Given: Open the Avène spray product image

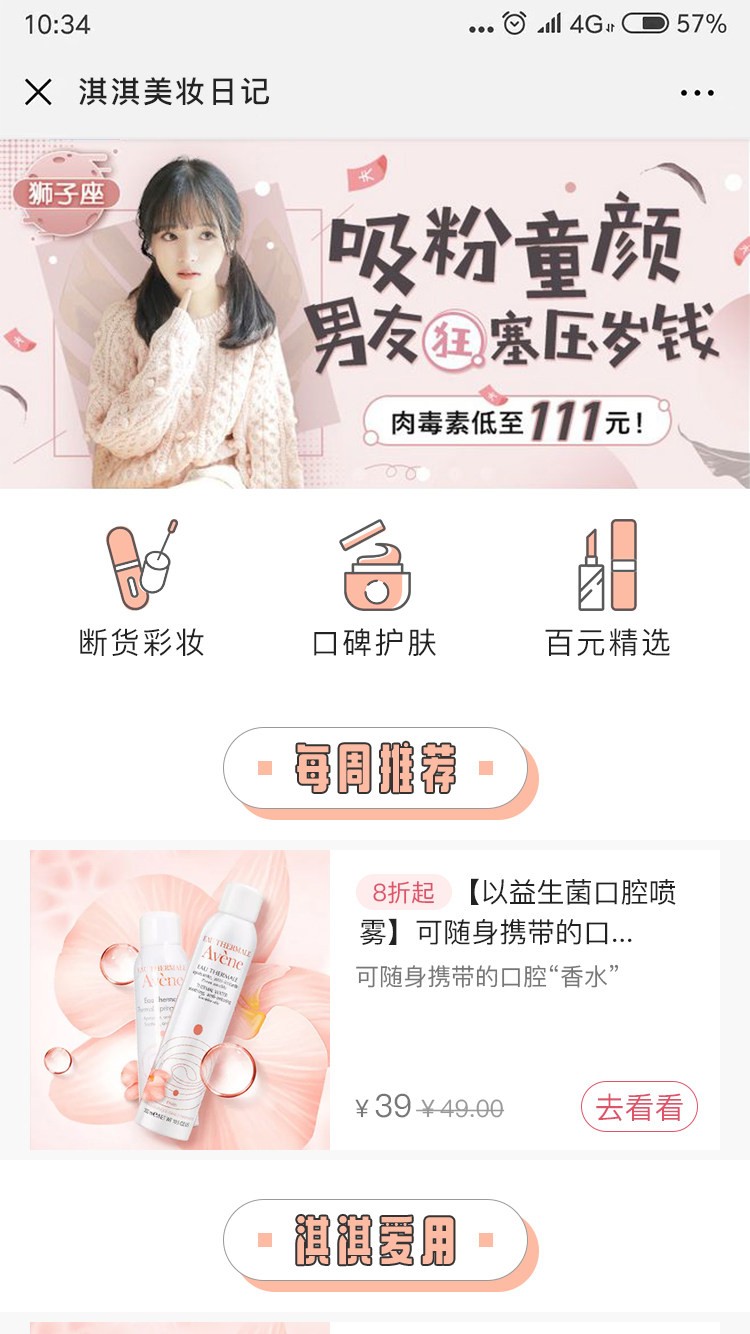Looking at the screenshot, I should tap(180, 1000).
